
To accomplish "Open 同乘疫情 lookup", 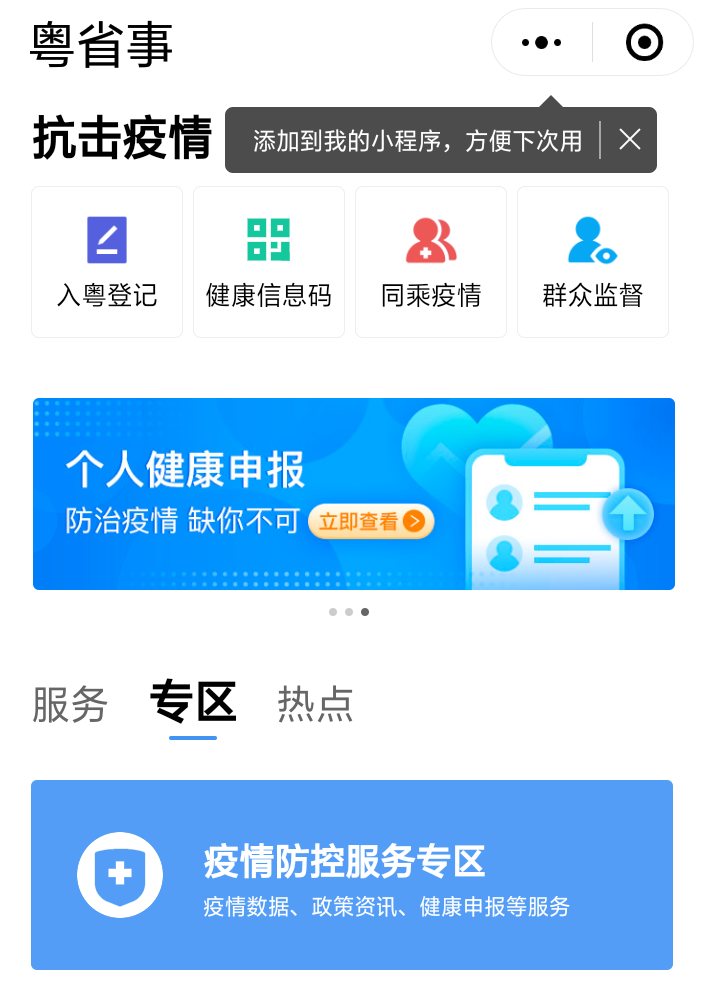I will 431,262.
